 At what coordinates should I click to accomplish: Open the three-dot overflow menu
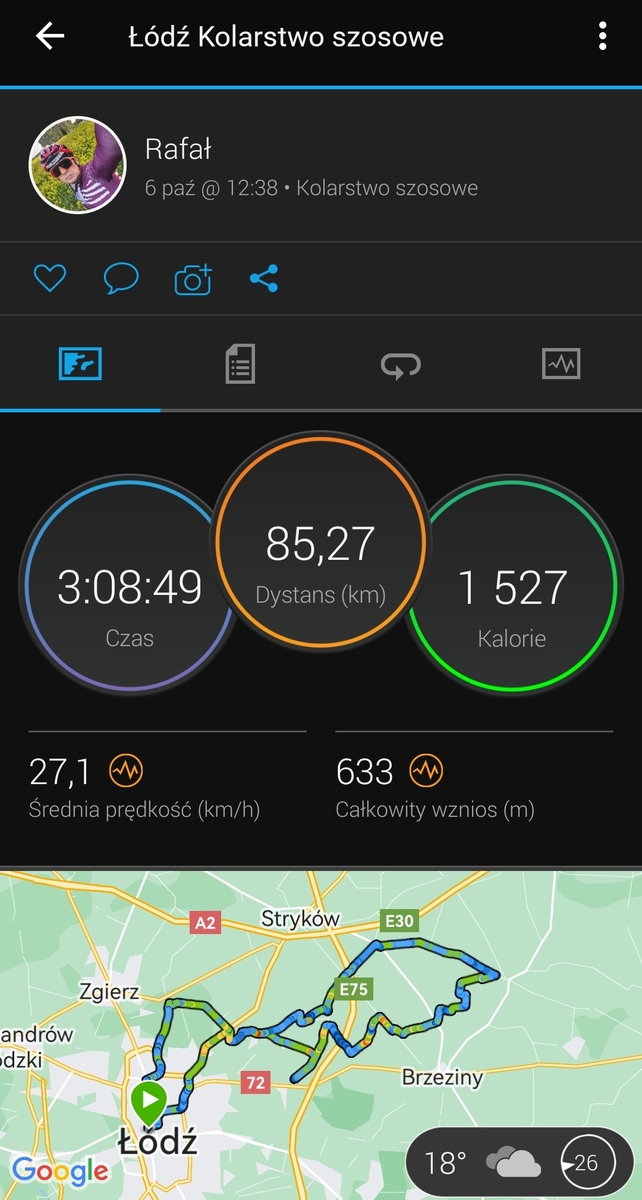click(602, 37)
